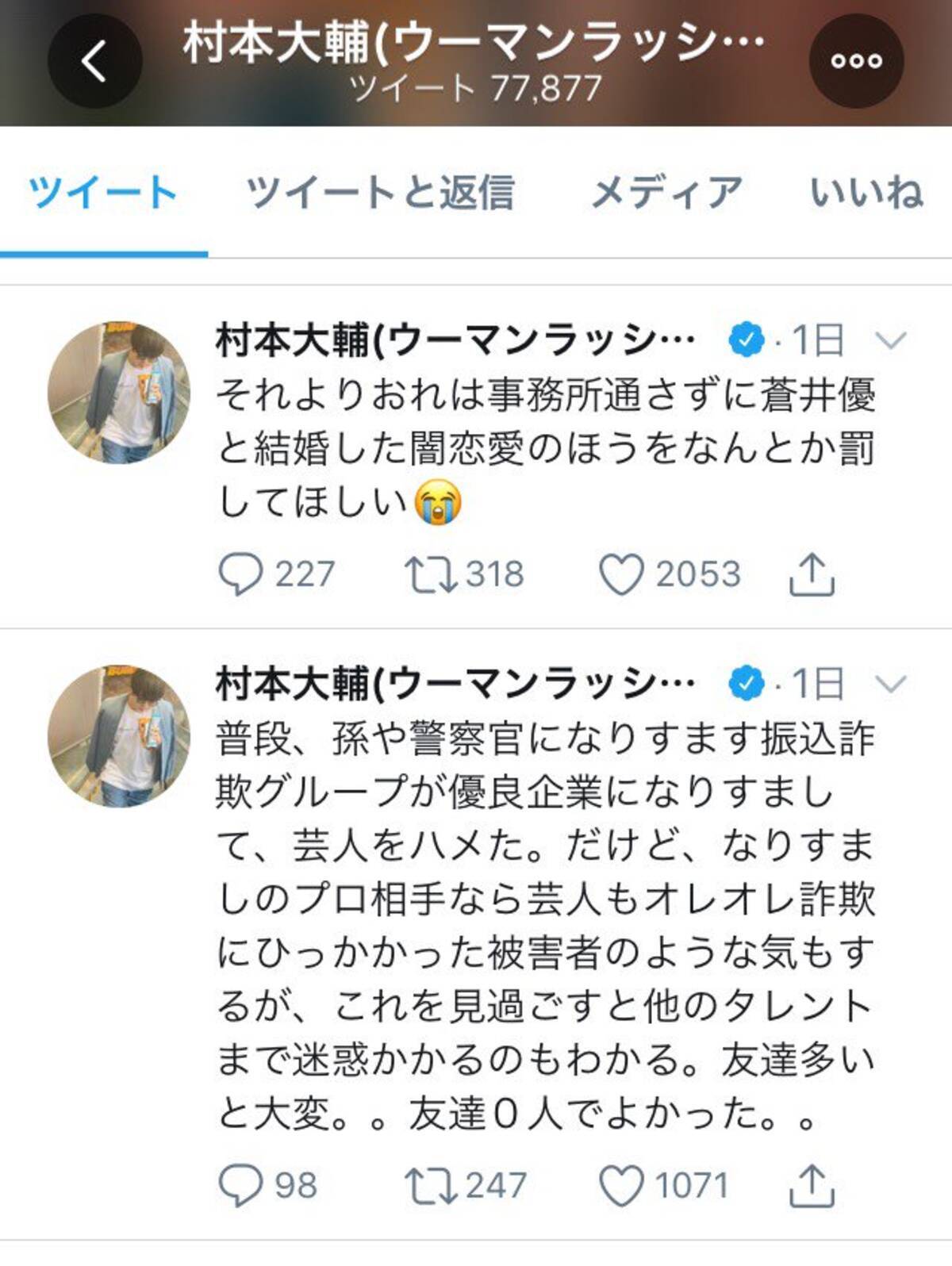Open the three-dot overflow menu

856,61
